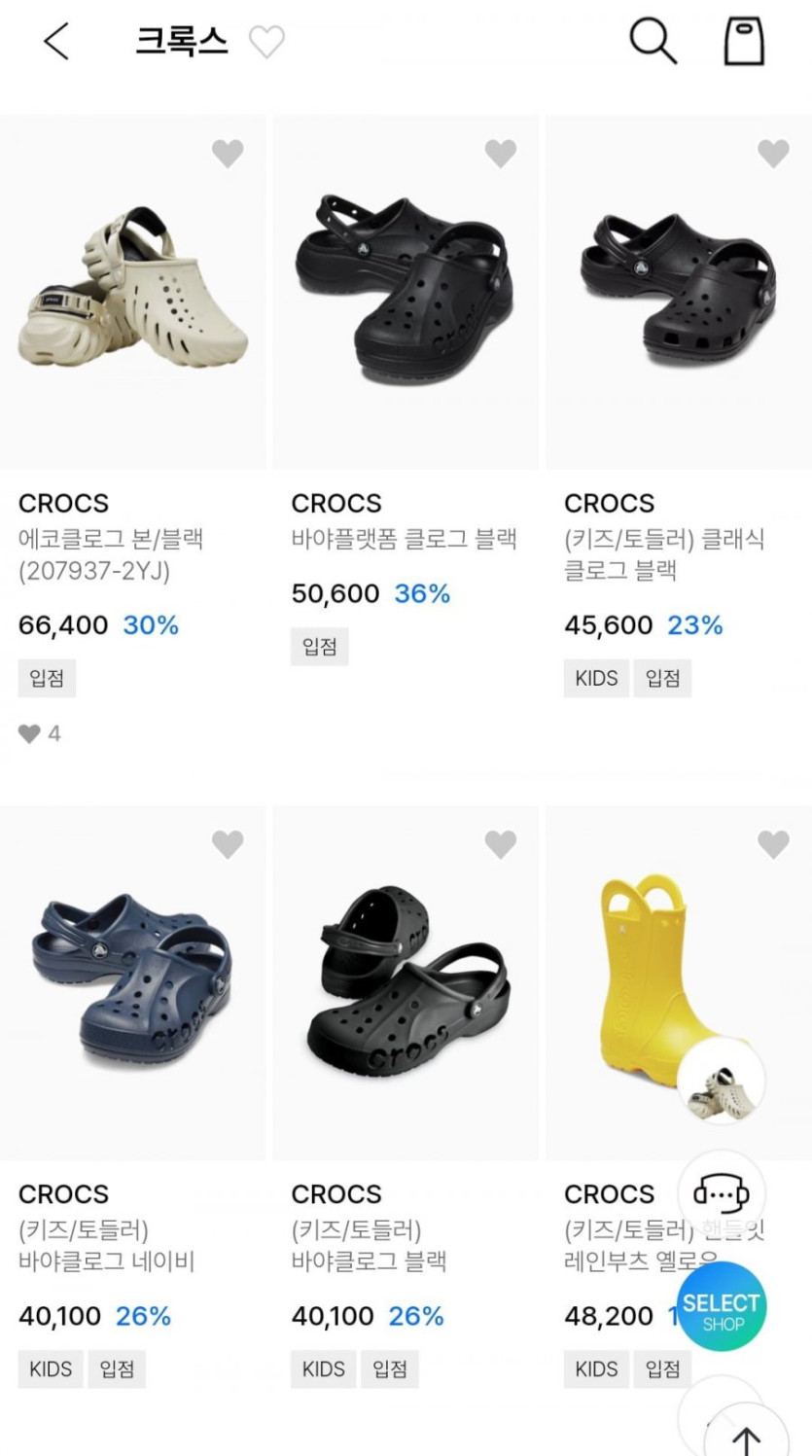Image resolution: width=812 pixels, height=1456 pixels.
Task: Like the 클래식 클로그 블랙 item
Action: [x=774, y=153]
